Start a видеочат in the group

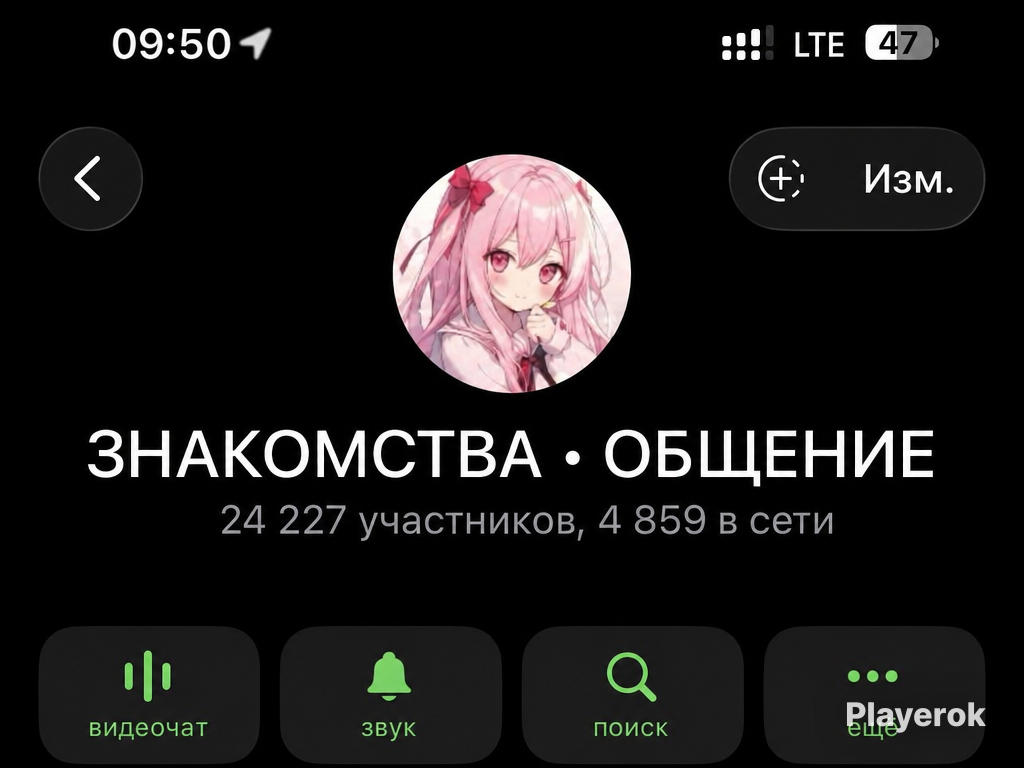coord(149,694)
